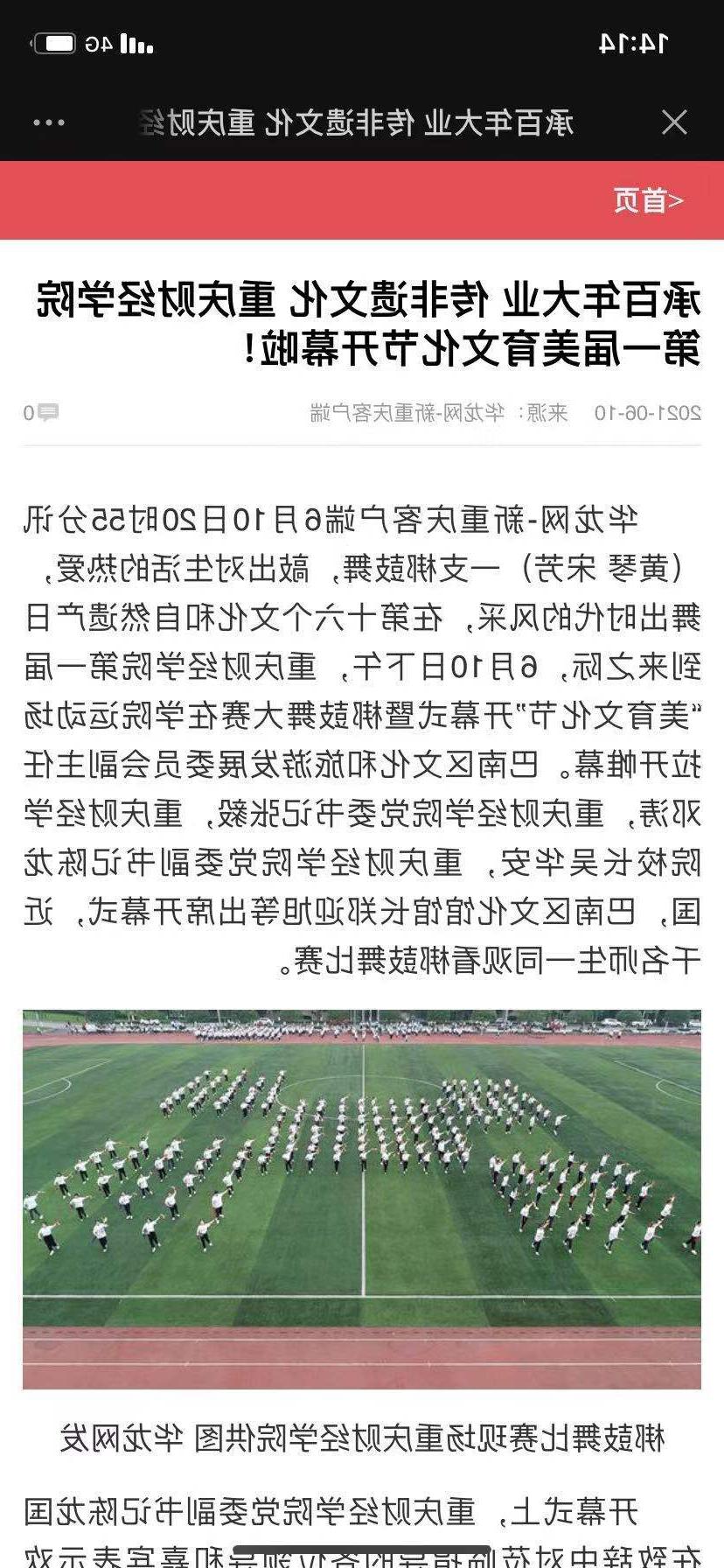Open the three-dot overflow menu
The width and height of the screenshot is (724, 1568).
click(49, 122)
